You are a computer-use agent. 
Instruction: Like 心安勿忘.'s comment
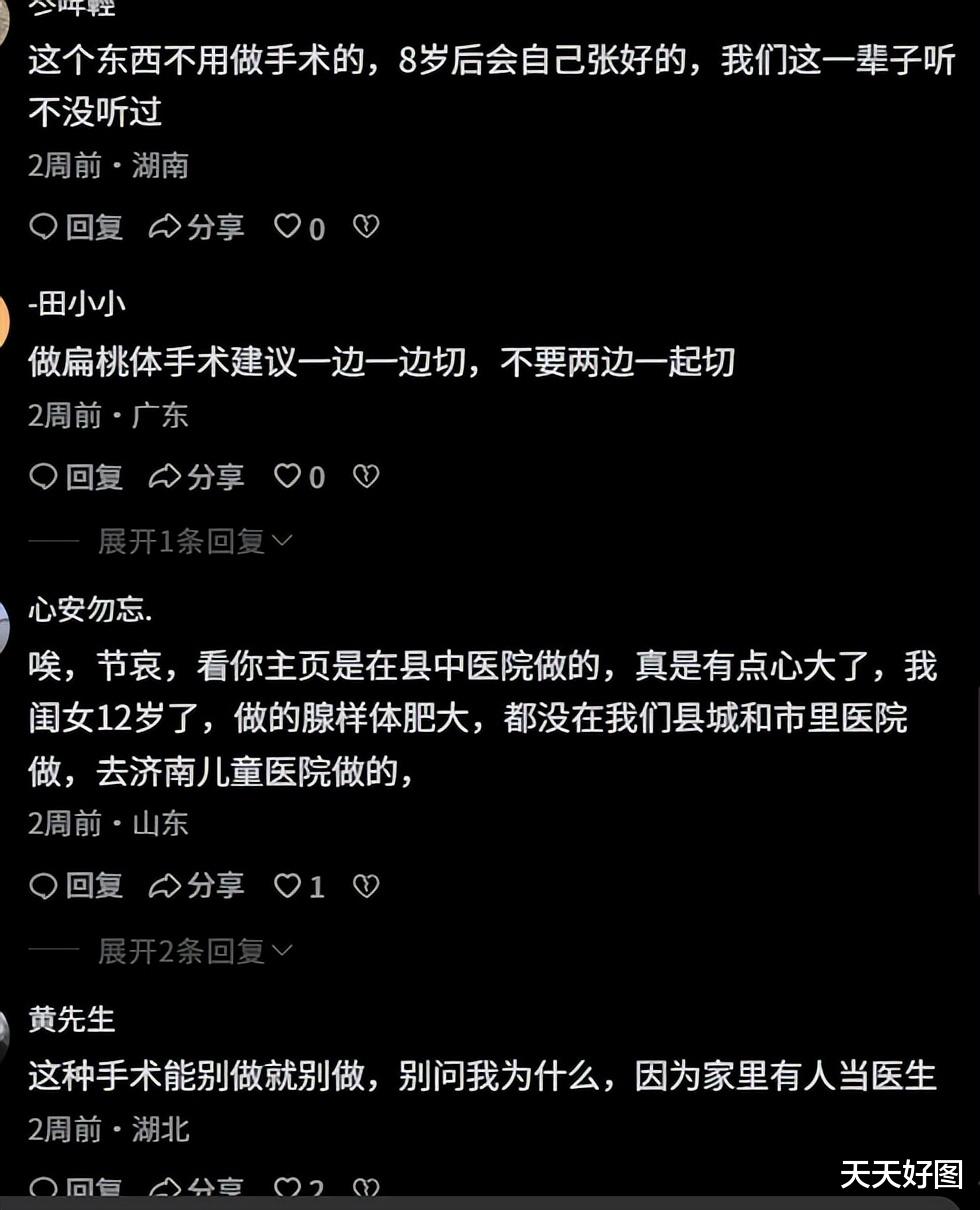[x=300, y=885]
